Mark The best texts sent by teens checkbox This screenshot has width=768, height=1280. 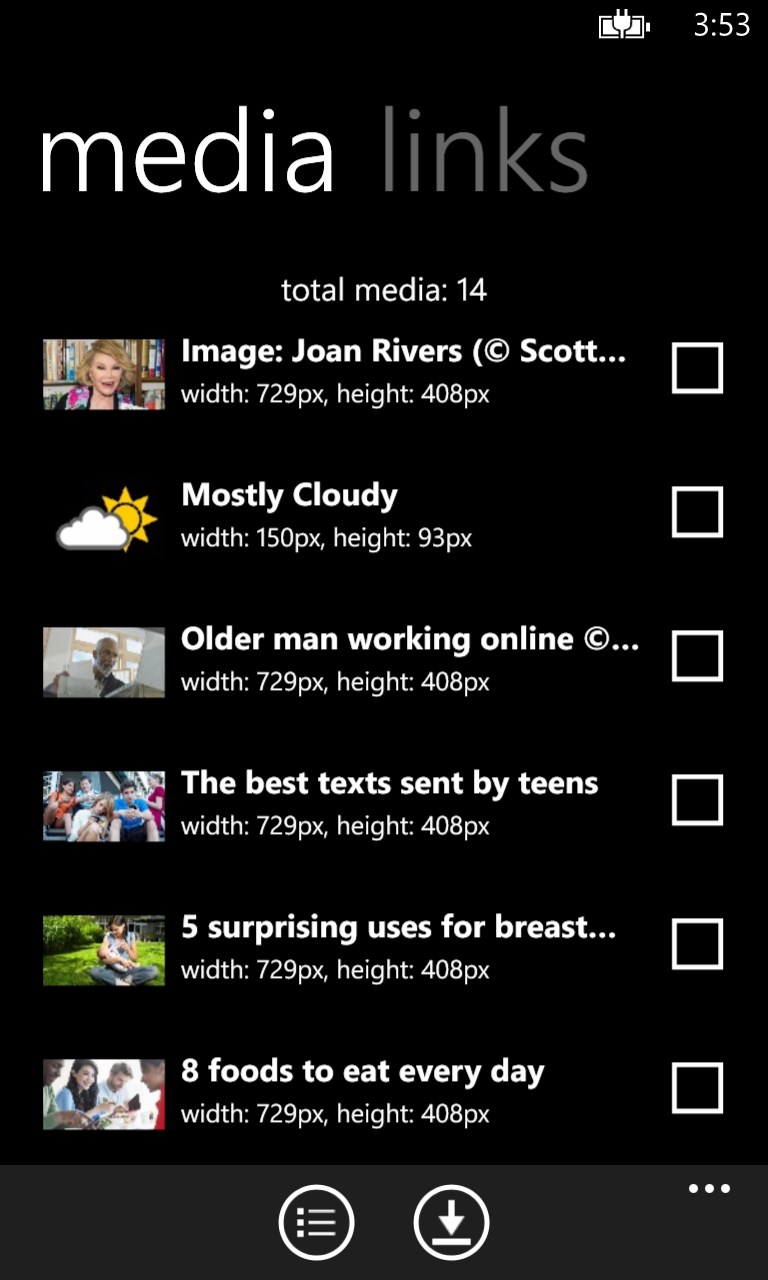pyautogui.click(x=697, y=800)
